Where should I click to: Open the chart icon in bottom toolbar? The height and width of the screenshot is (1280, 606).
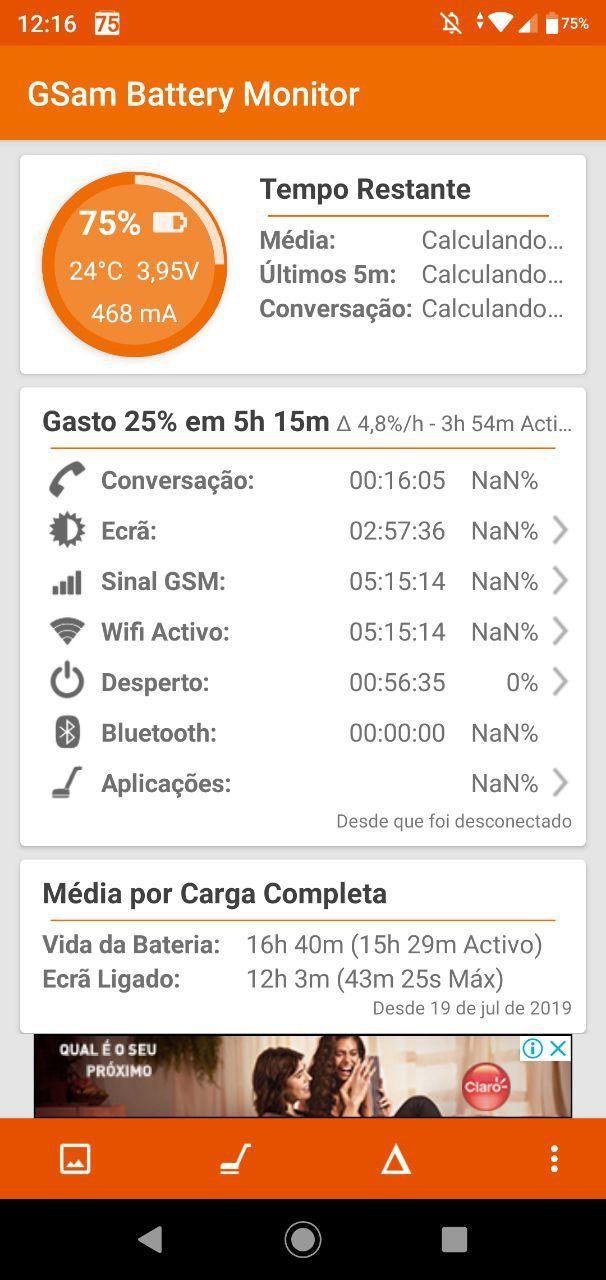75,1159
